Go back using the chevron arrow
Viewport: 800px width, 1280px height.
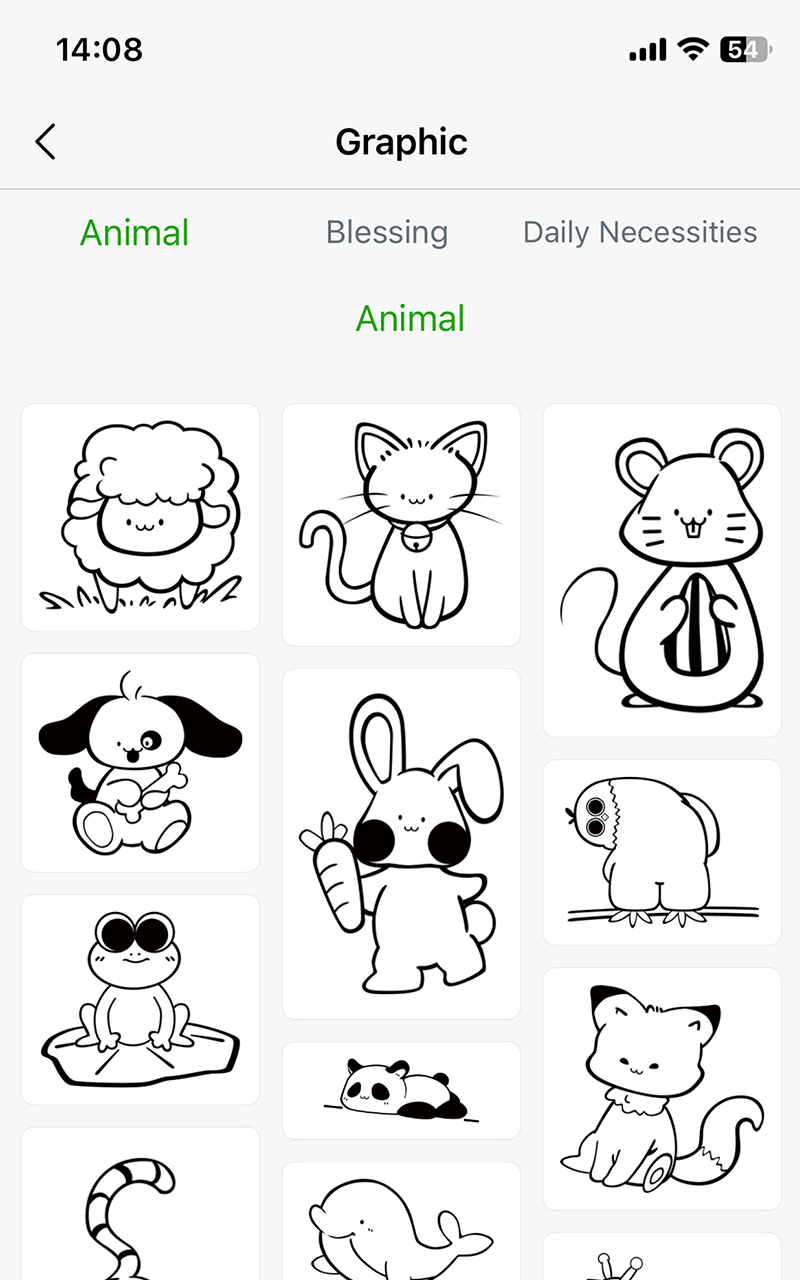pos(44,142)
